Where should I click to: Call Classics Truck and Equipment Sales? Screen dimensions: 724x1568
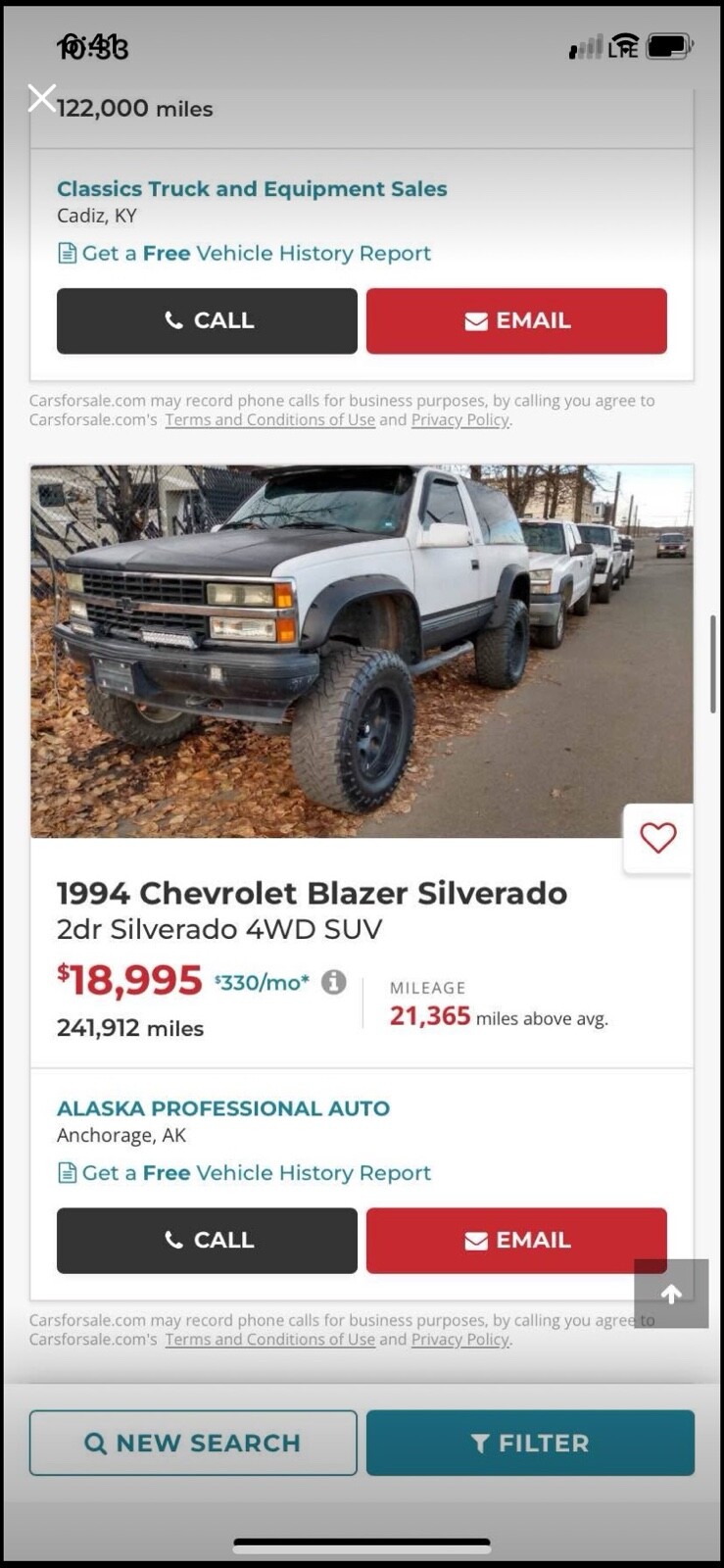[207, 321]
